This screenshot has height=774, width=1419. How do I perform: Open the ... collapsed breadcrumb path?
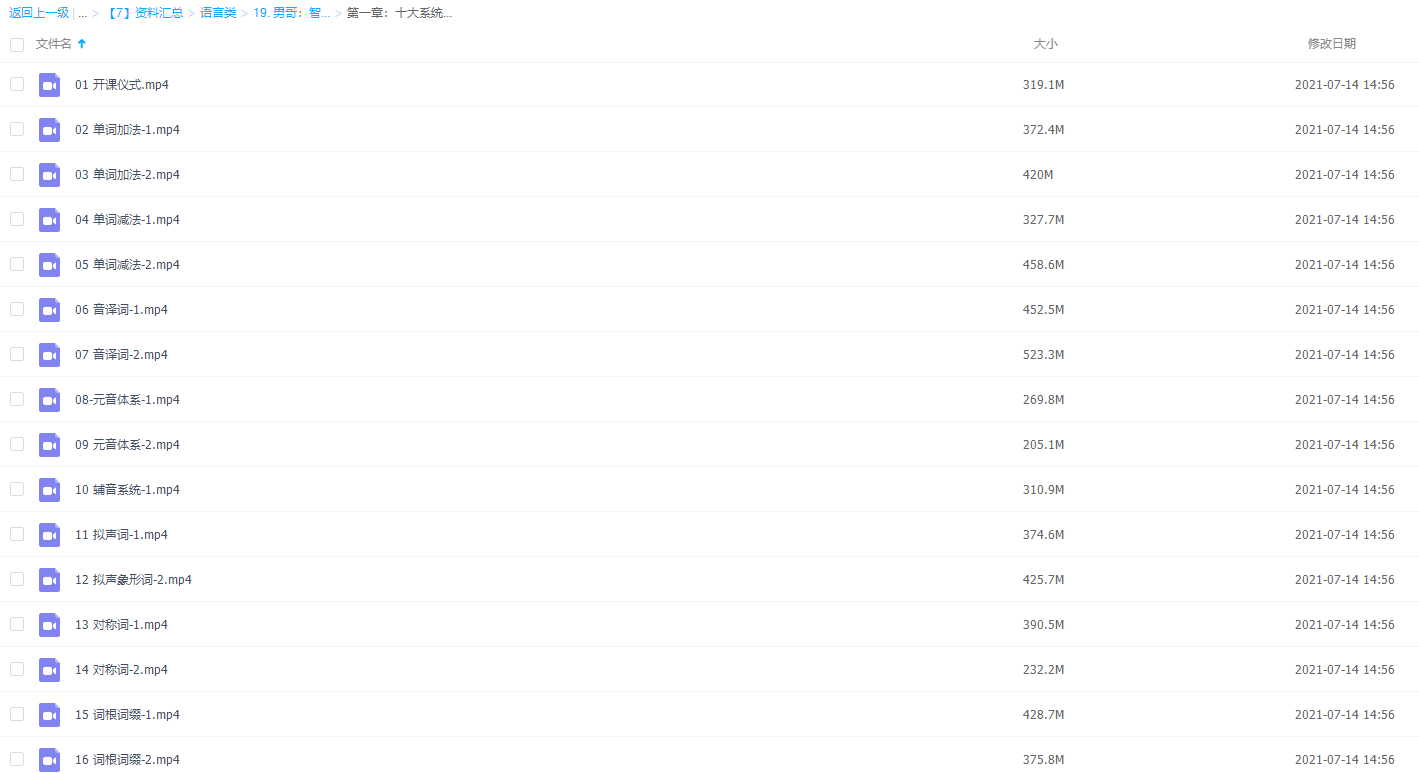(x=82, y=13)
